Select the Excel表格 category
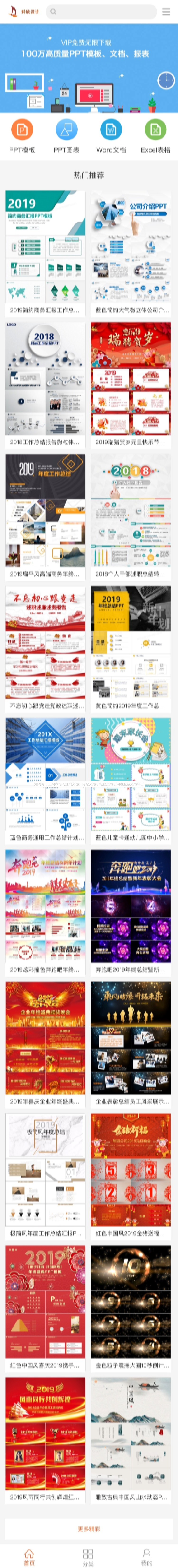This screenshot has height=1568, width=178. 155,135
